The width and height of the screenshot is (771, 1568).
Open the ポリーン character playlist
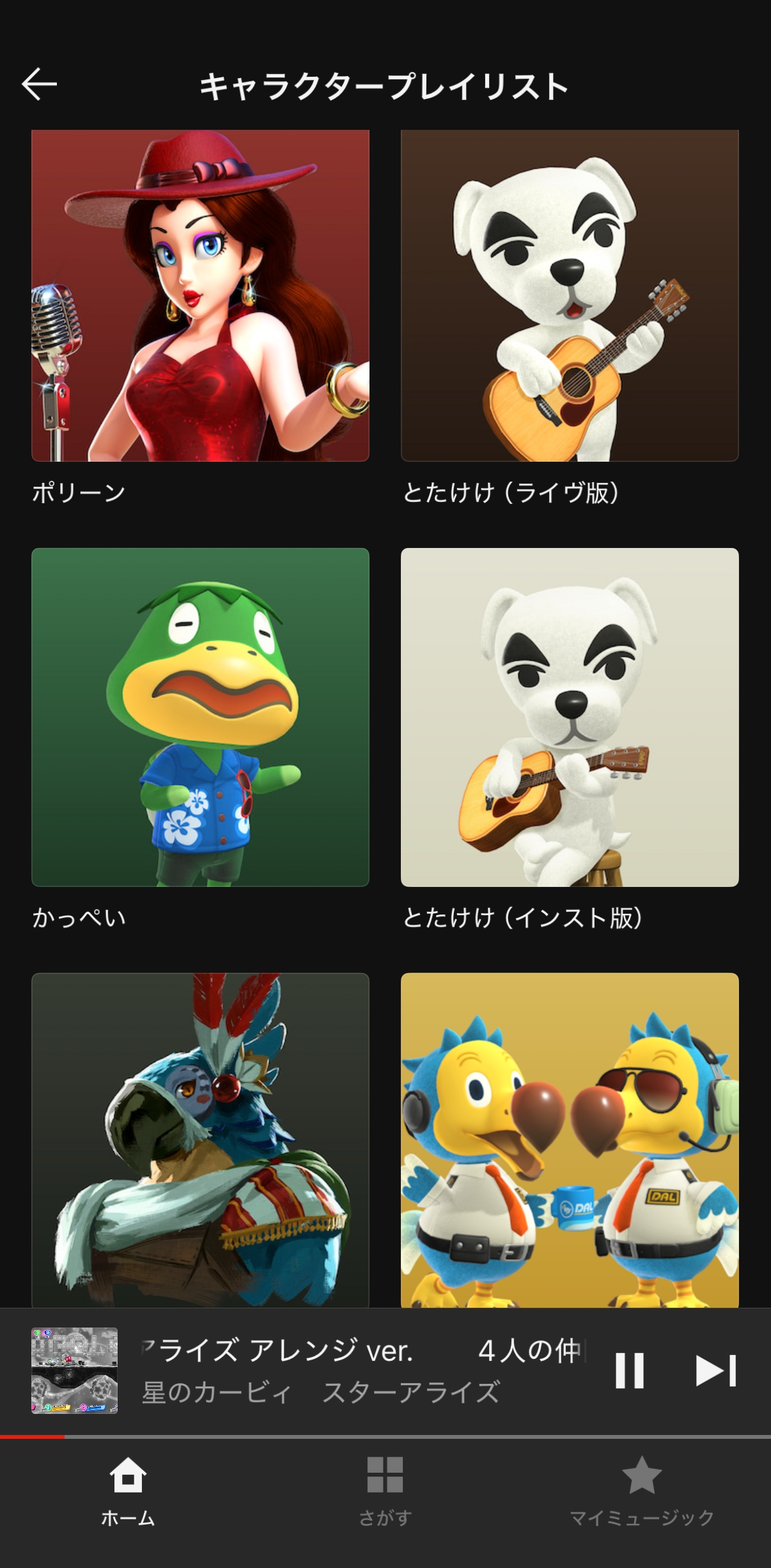200,295
